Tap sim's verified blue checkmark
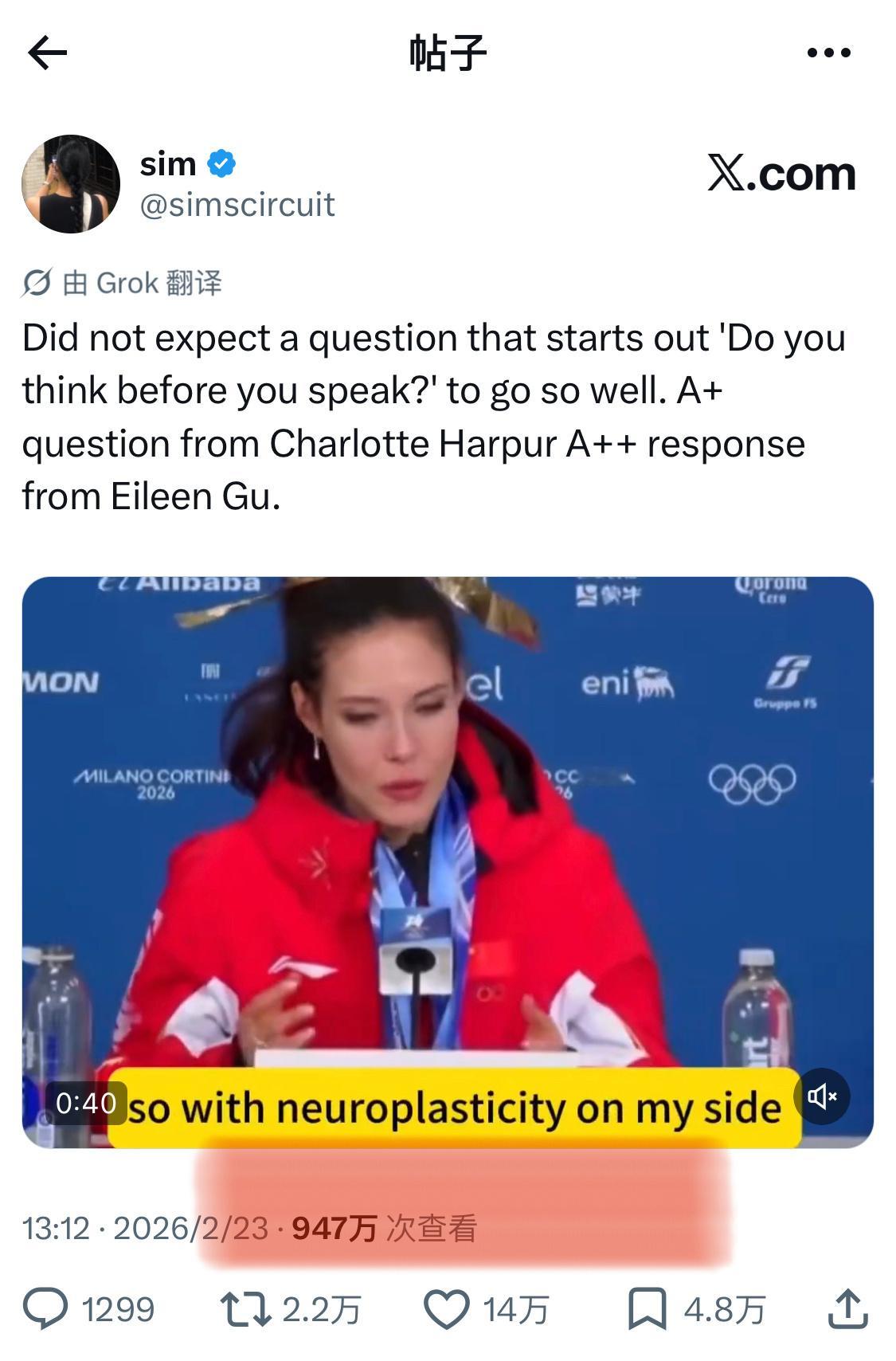 [221, 165]
